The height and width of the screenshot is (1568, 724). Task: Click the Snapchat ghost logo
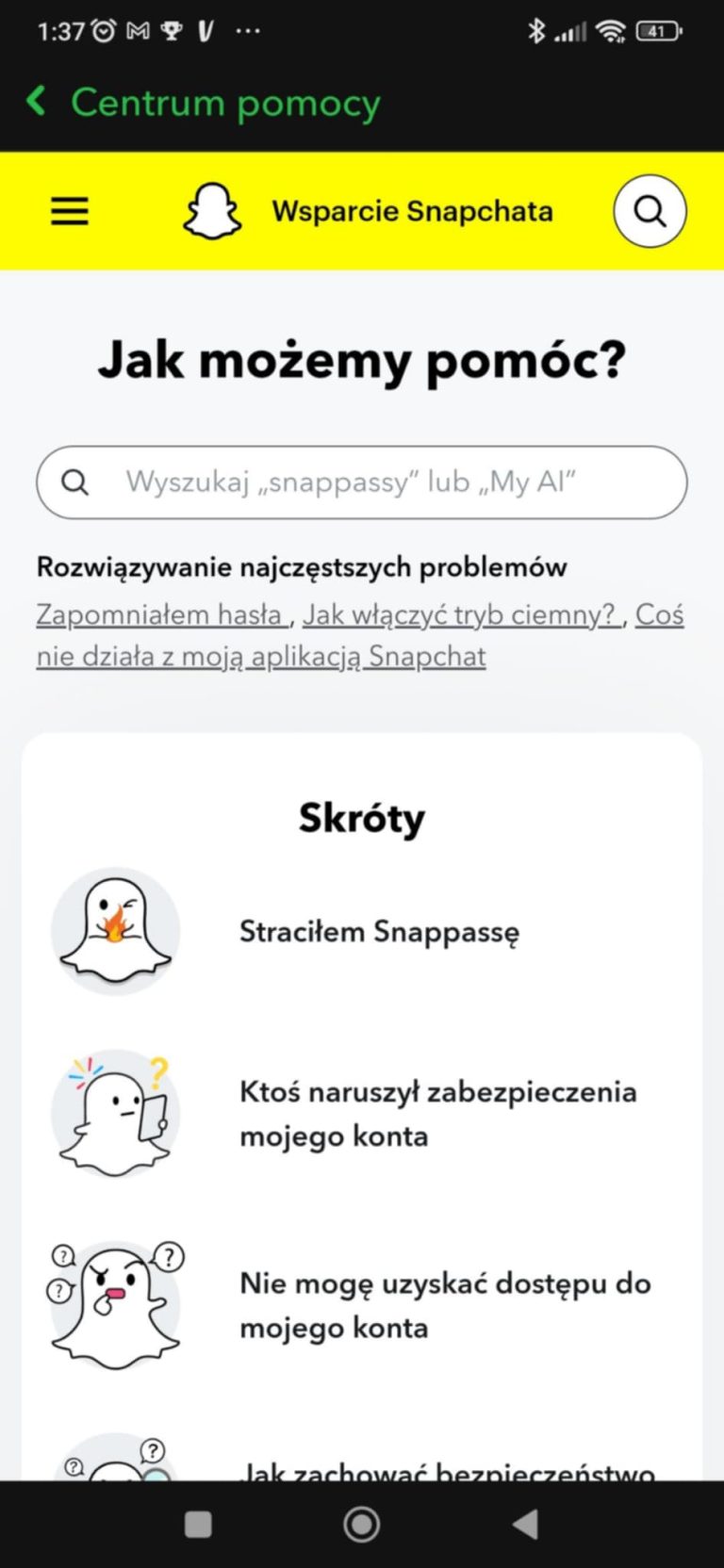tap(211, 211)
